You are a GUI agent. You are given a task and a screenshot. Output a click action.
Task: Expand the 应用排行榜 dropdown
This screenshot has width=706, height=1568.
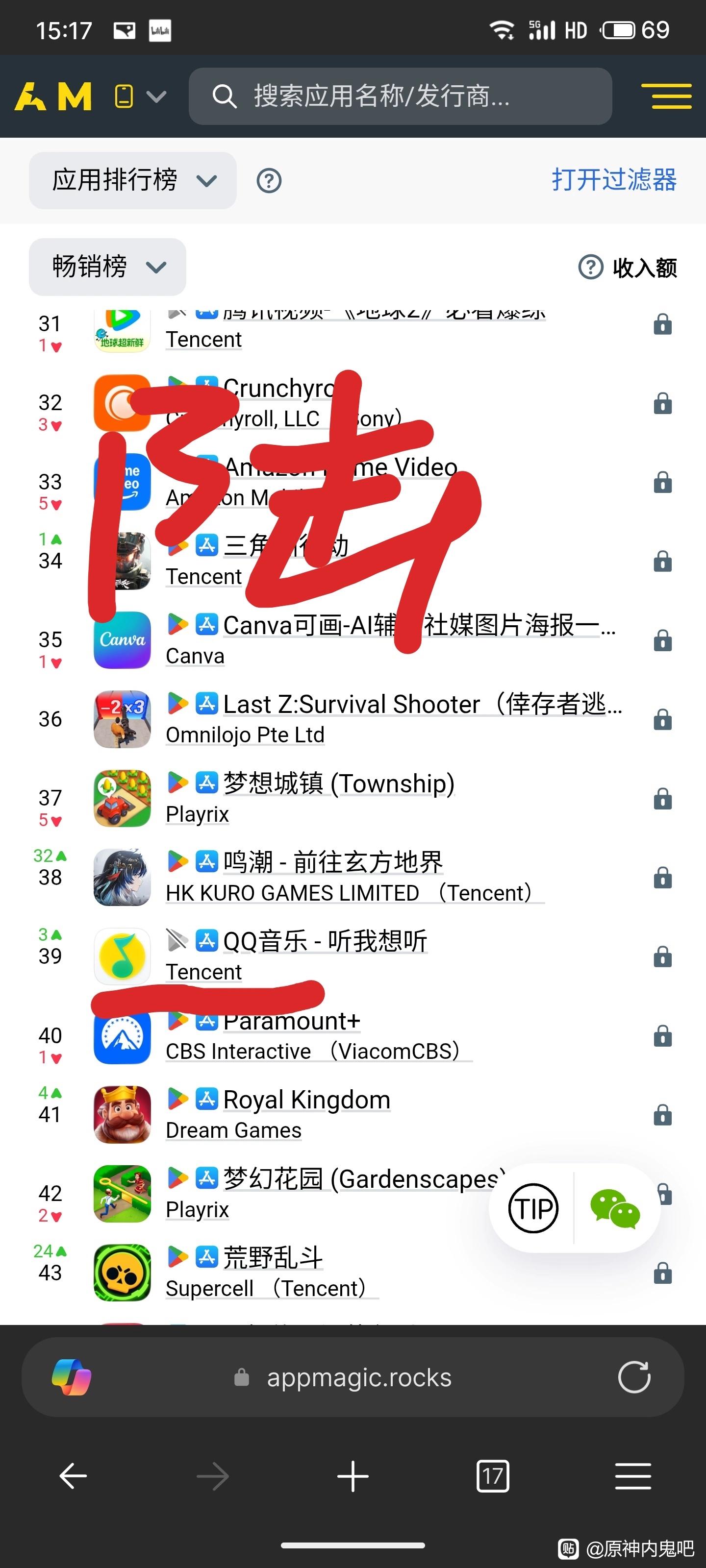pos(133,180)
